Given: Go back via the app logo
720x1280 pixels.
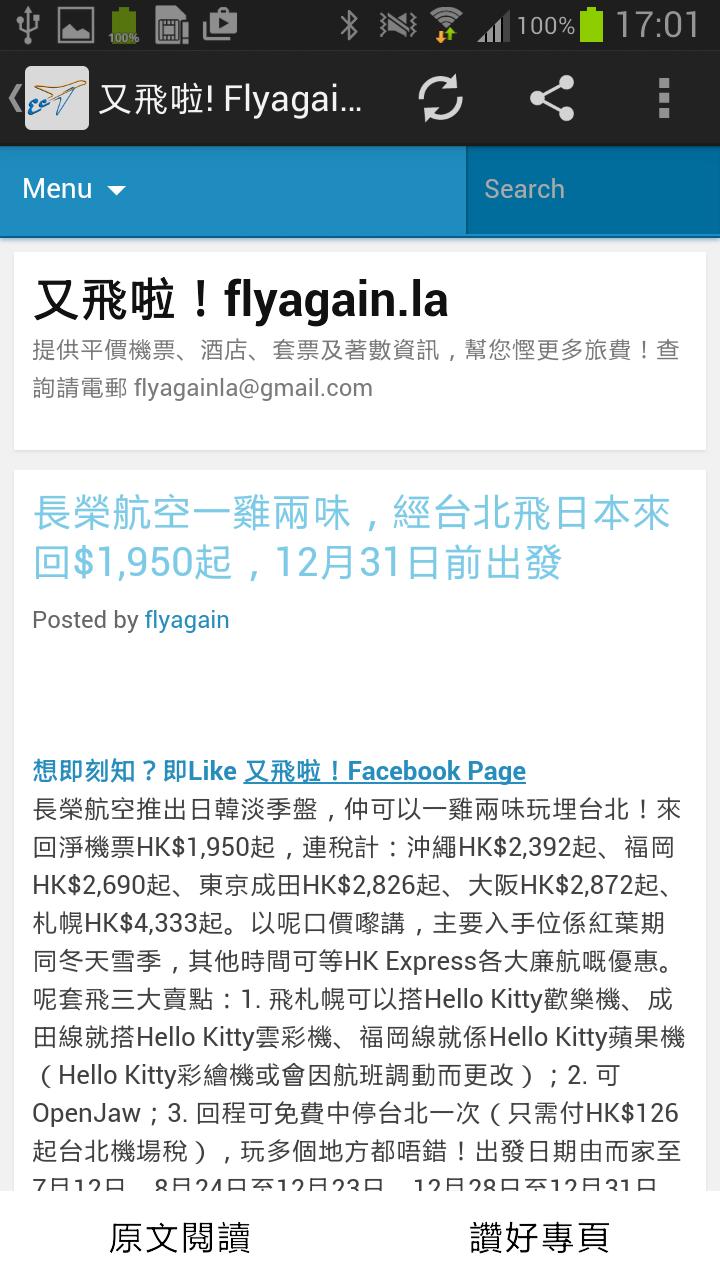Looking at the screenshot, I should click(x=50, y=98).
